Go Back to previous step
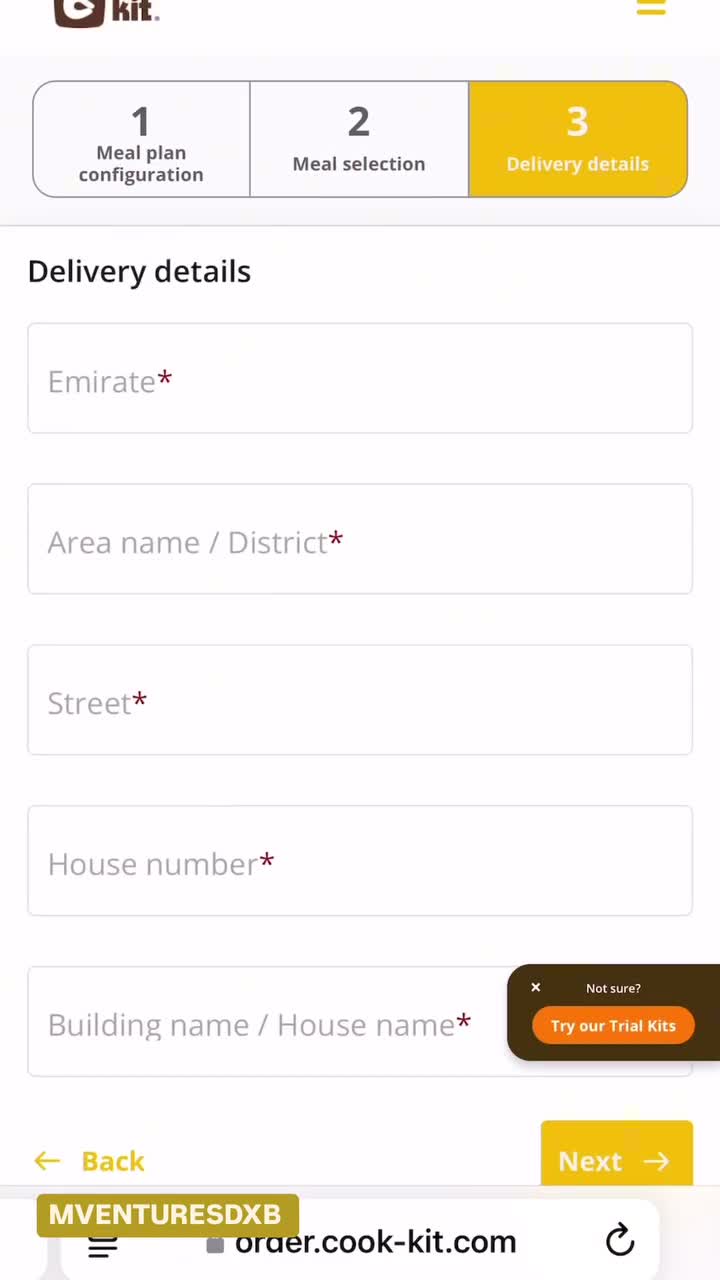The width and height of the screenshot is (720, 1280). 90,1160
